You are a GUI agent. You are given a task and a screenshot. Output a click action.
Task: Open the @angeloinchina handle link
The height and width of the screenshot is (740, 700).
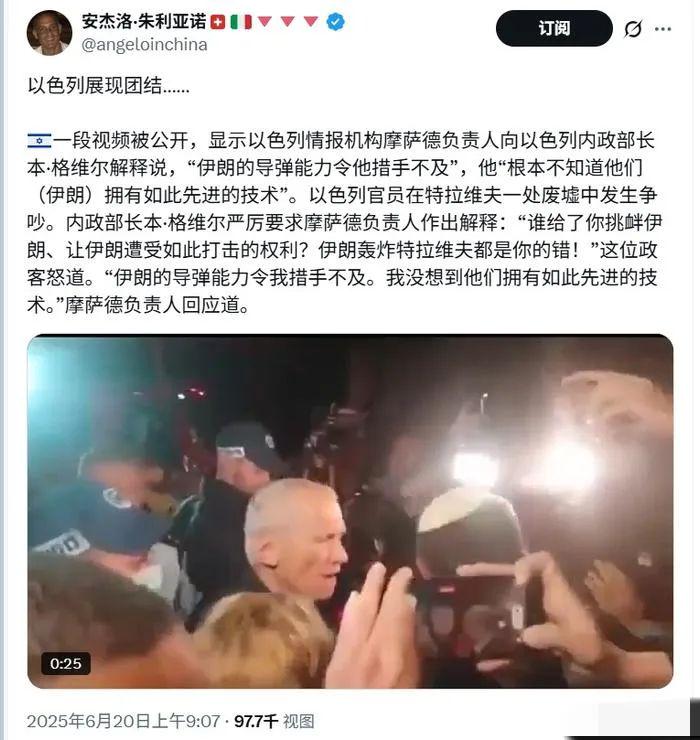coord(144,44)
